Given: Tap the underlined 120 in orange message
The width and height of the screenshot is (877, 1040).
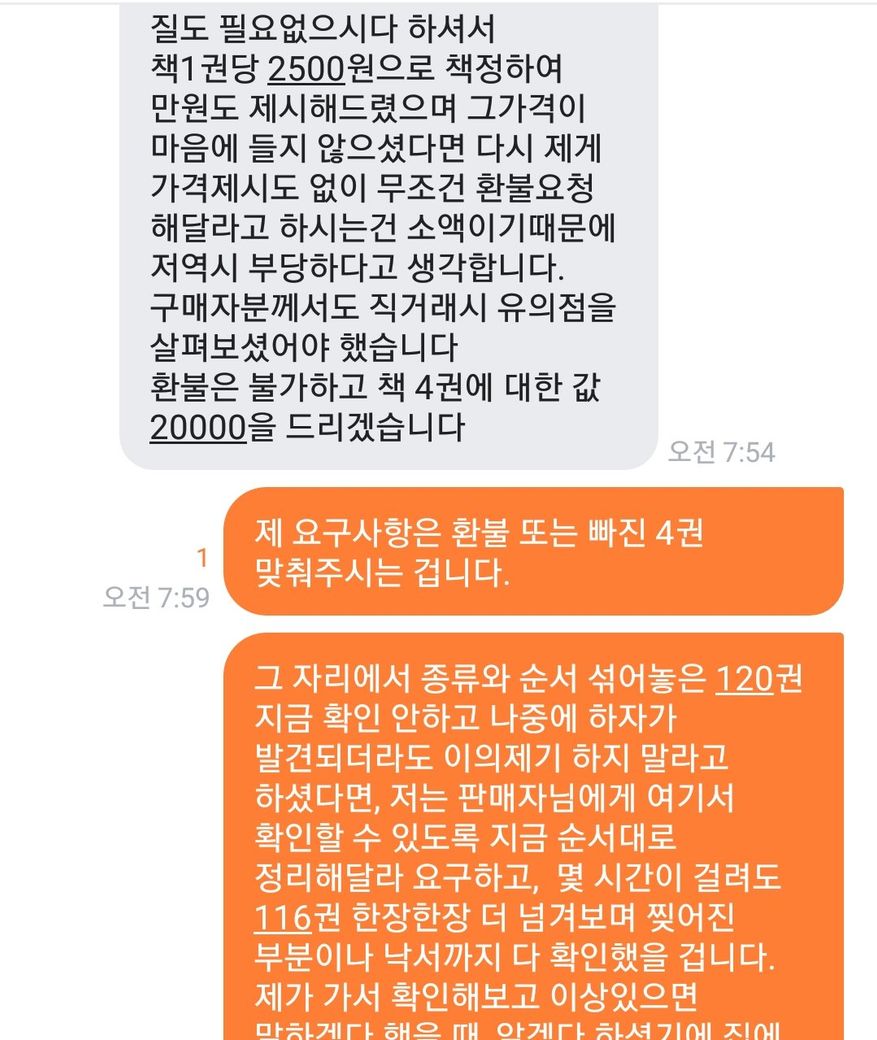Looking at the screenshot, I should coord(746,680).
